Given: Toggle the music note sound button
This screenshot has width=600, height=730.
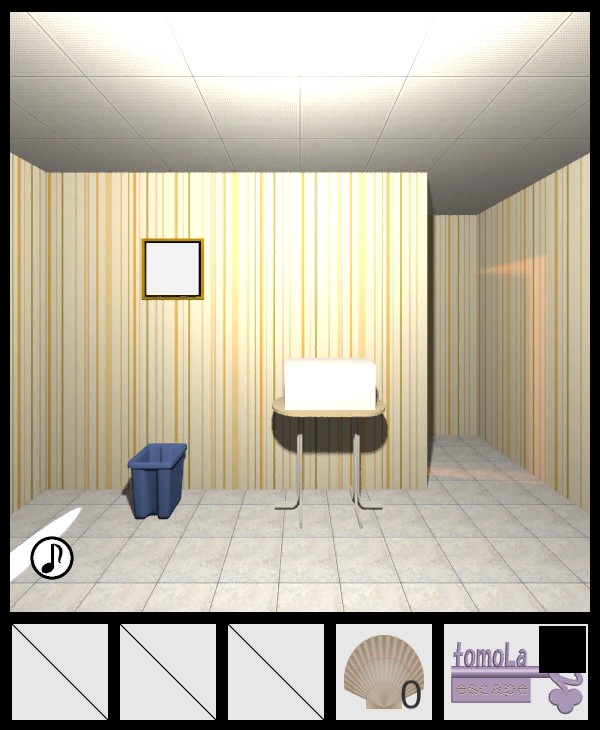Looking at the screenshot, I should point(52,558).
